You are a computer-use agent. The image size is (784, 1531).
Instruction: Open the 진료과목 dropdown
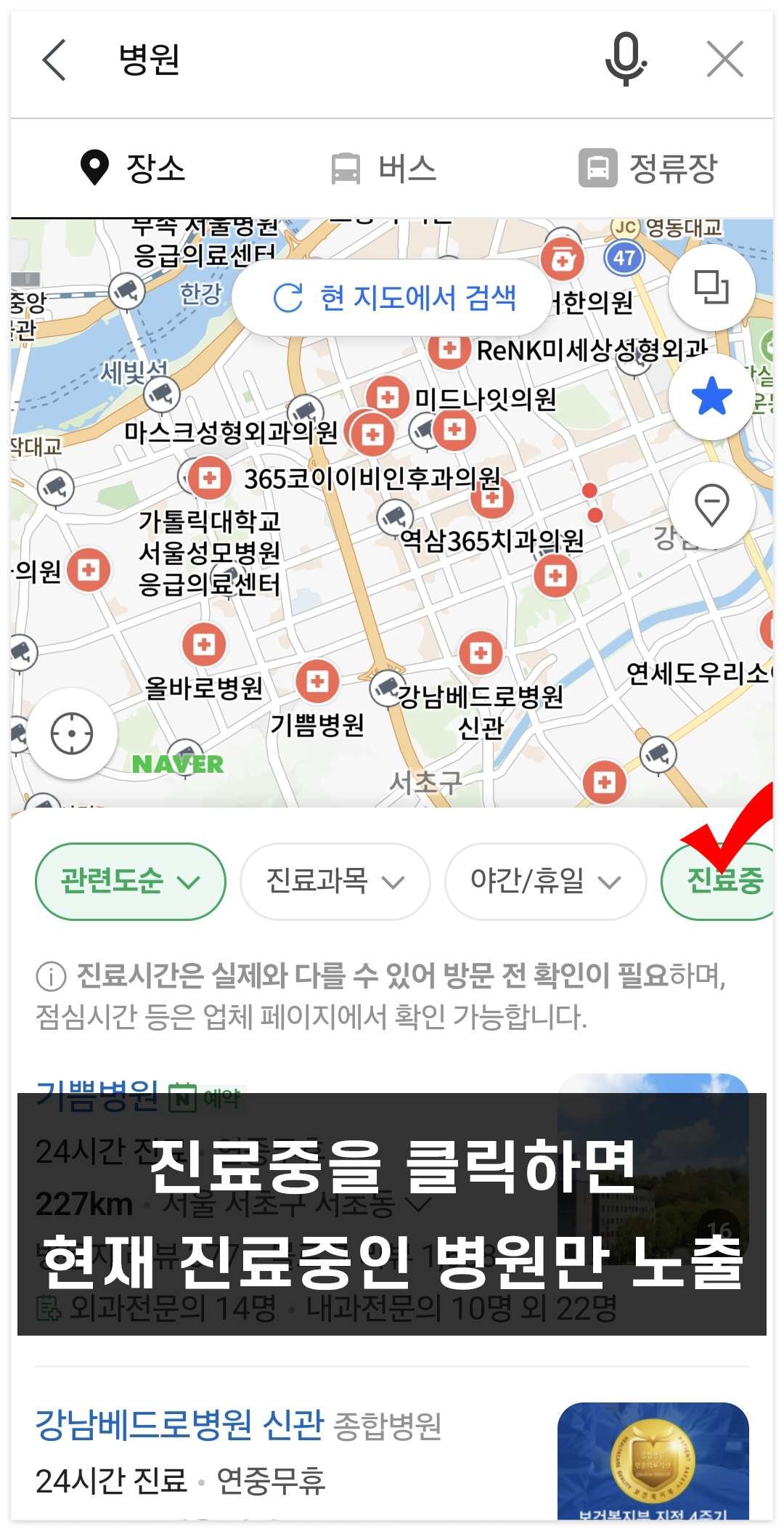click(x=335, y=881)
